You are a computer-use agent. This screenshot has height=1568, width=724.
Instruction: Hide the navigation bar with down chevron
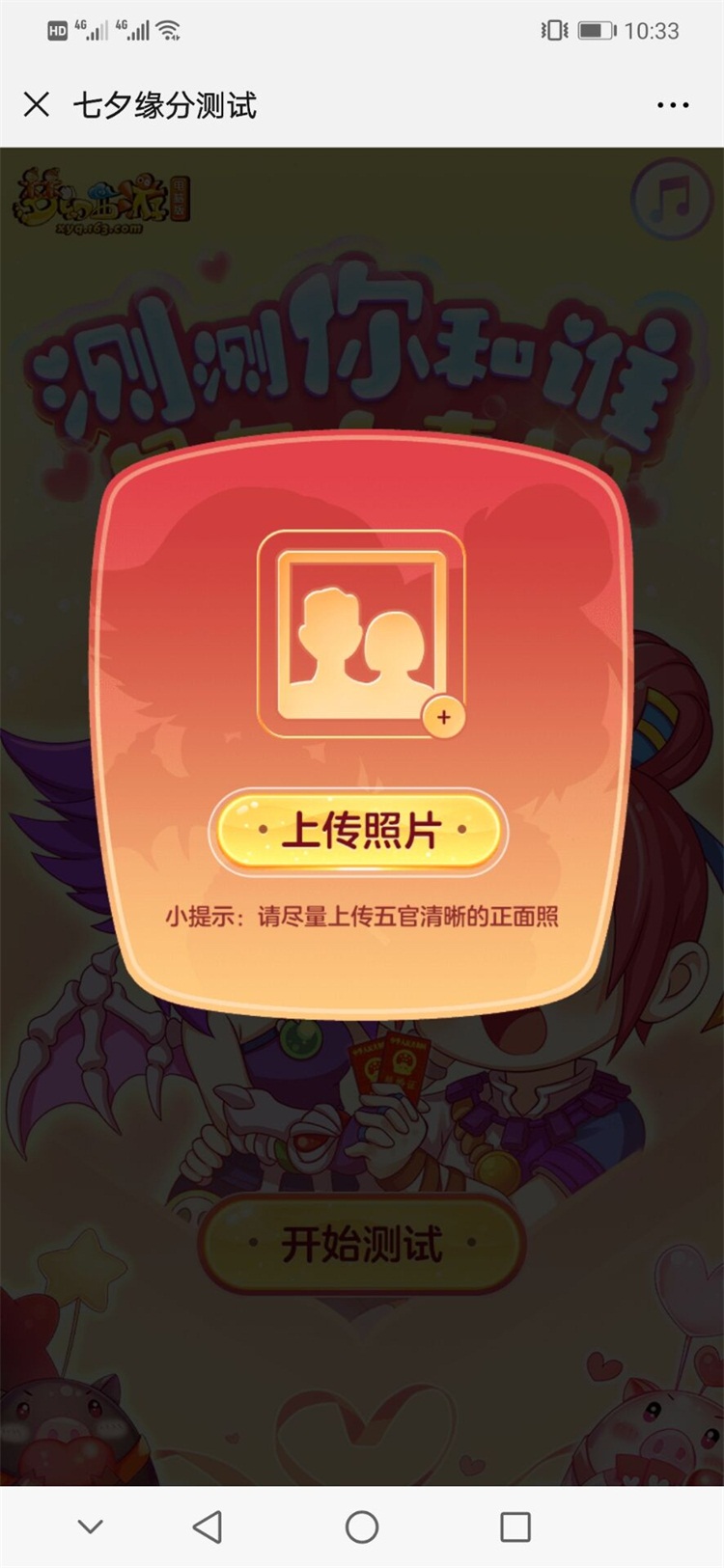(x=91, y=1527)
